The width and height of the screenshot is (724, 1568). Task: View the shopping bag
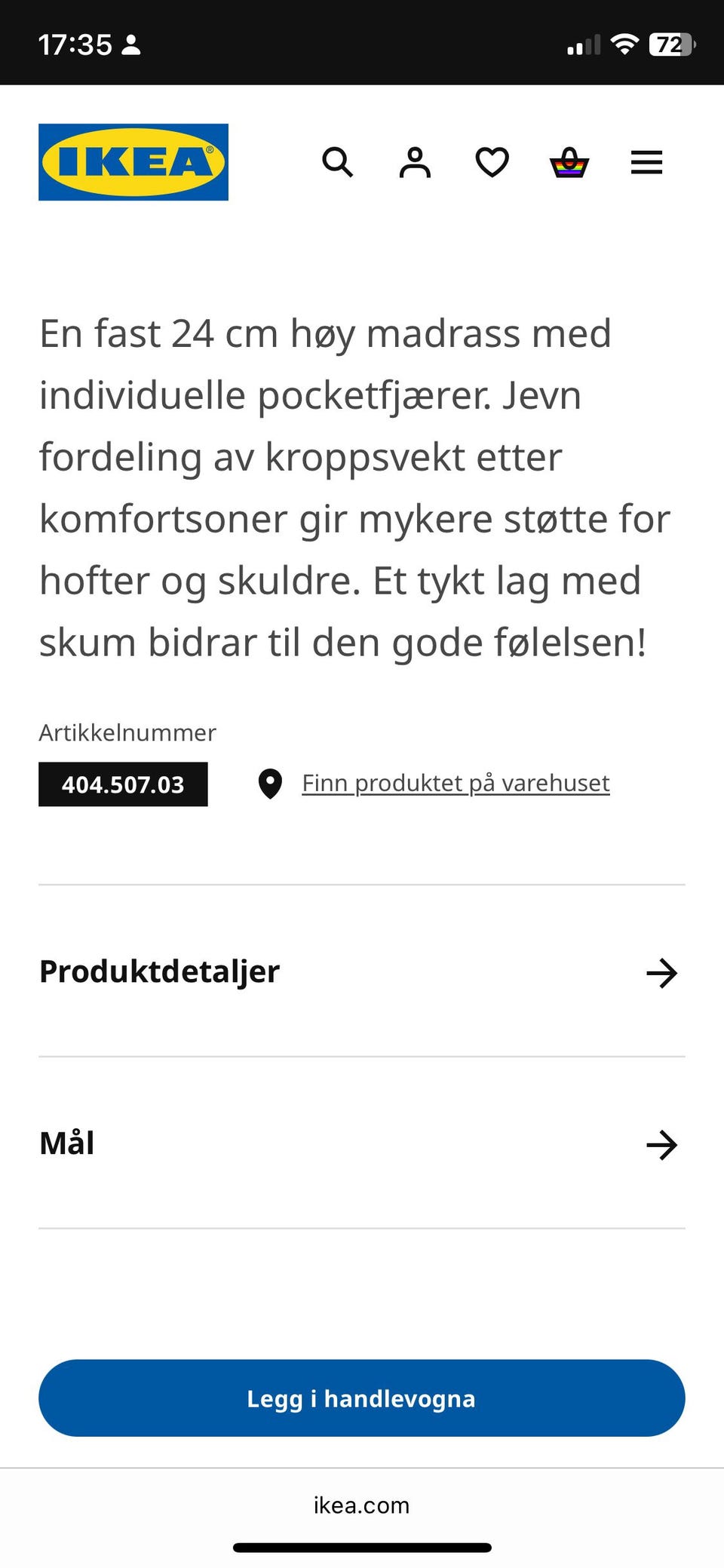570,162
